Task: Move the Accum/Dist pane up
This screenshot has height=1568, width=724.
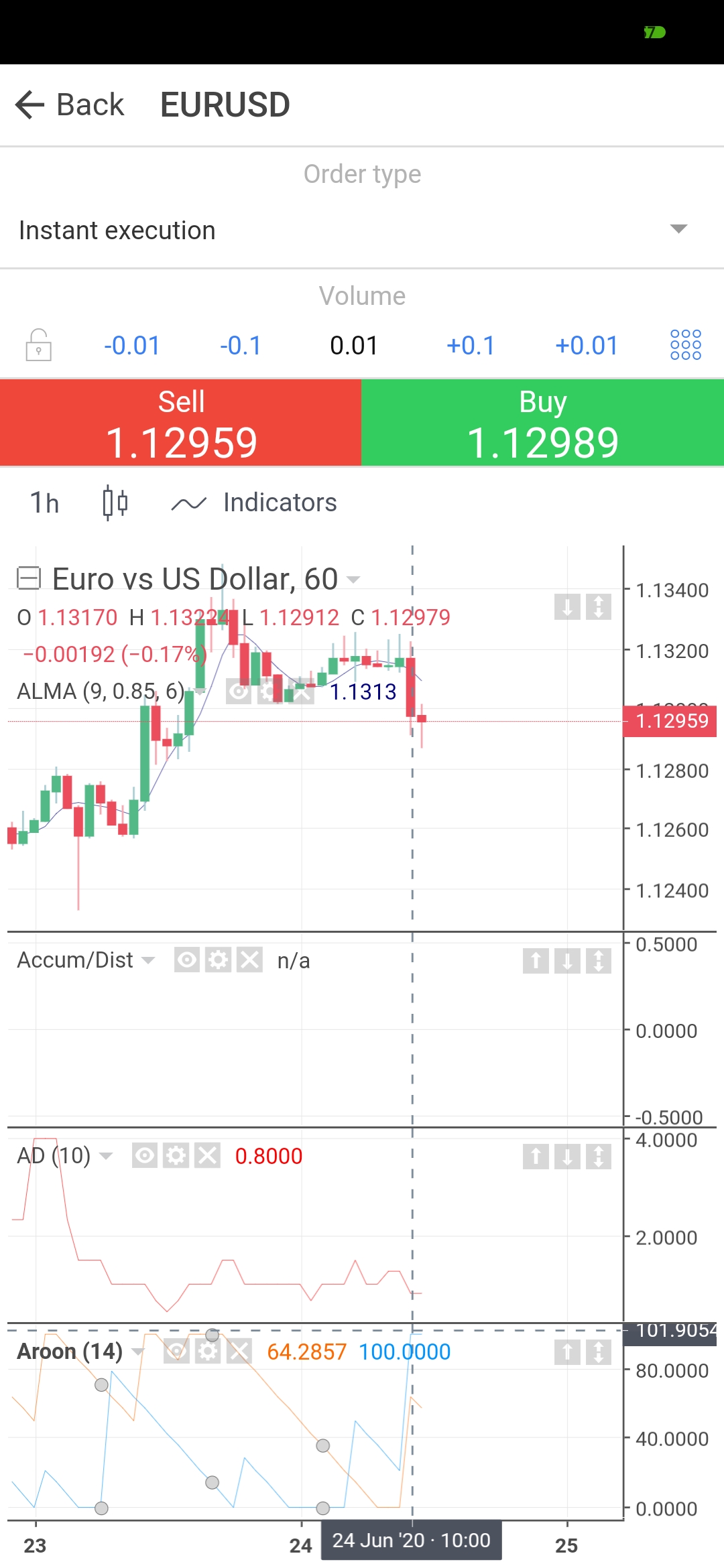Action: click(x=536, y=961)
